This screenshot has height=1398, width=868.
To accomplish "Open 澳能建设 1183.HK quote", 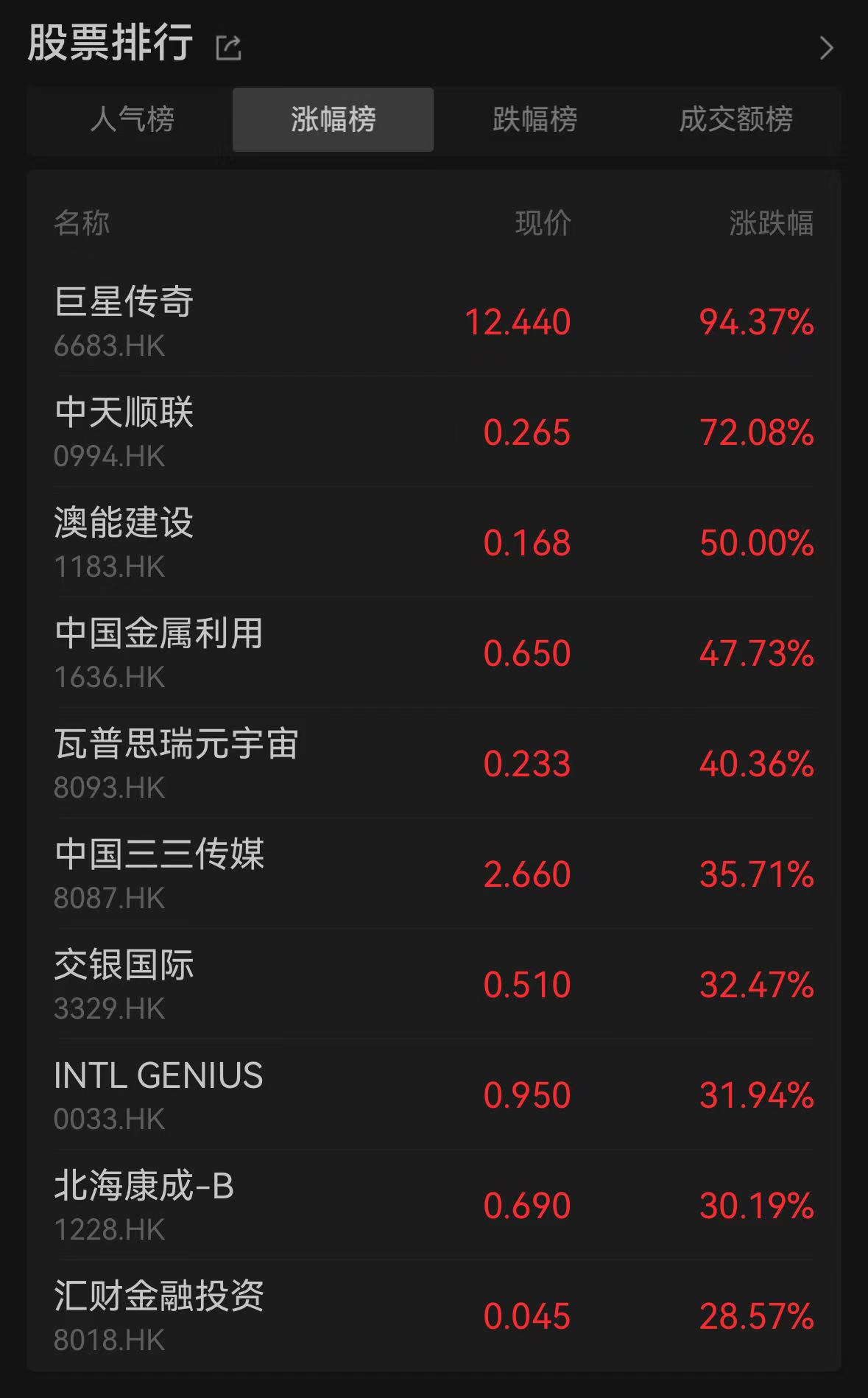I will [434, 543].
